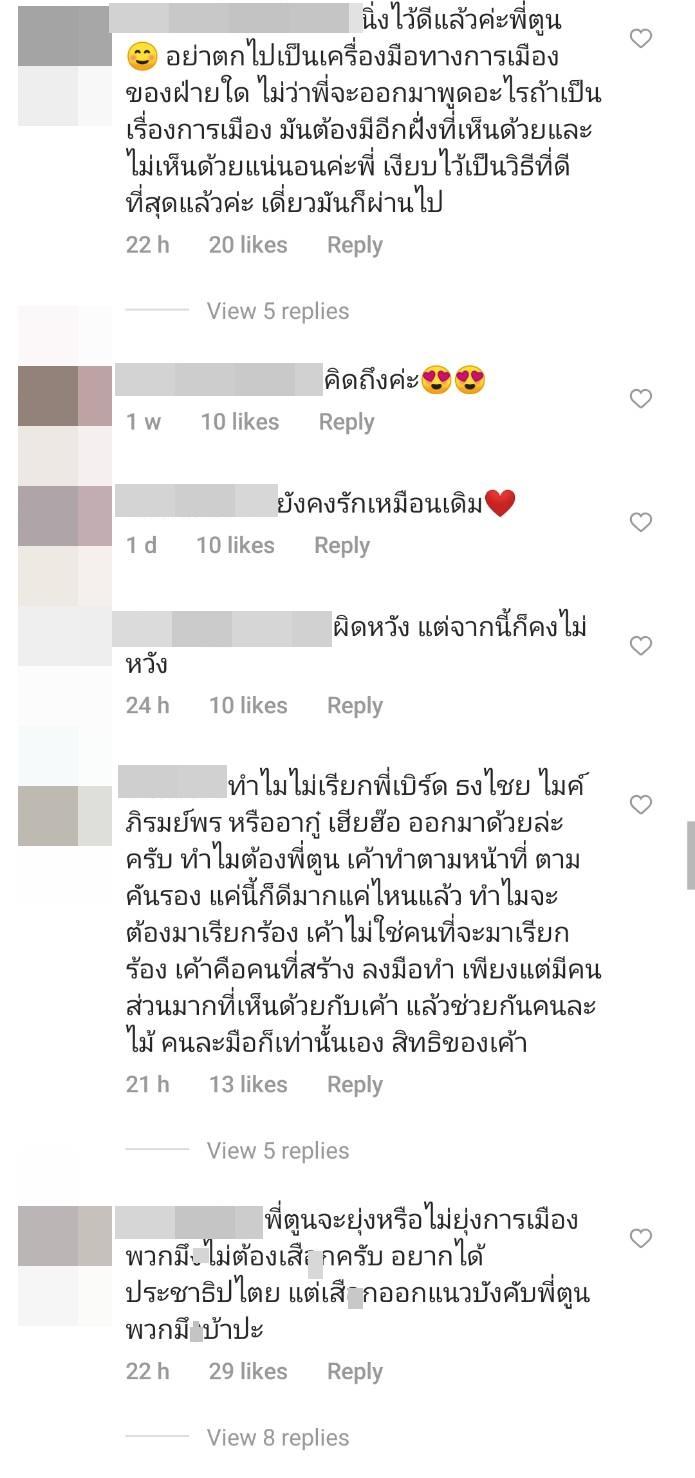
Task: Like the ยังคงรักเหมือนเดิม comment
Action: tap(640, 522)
